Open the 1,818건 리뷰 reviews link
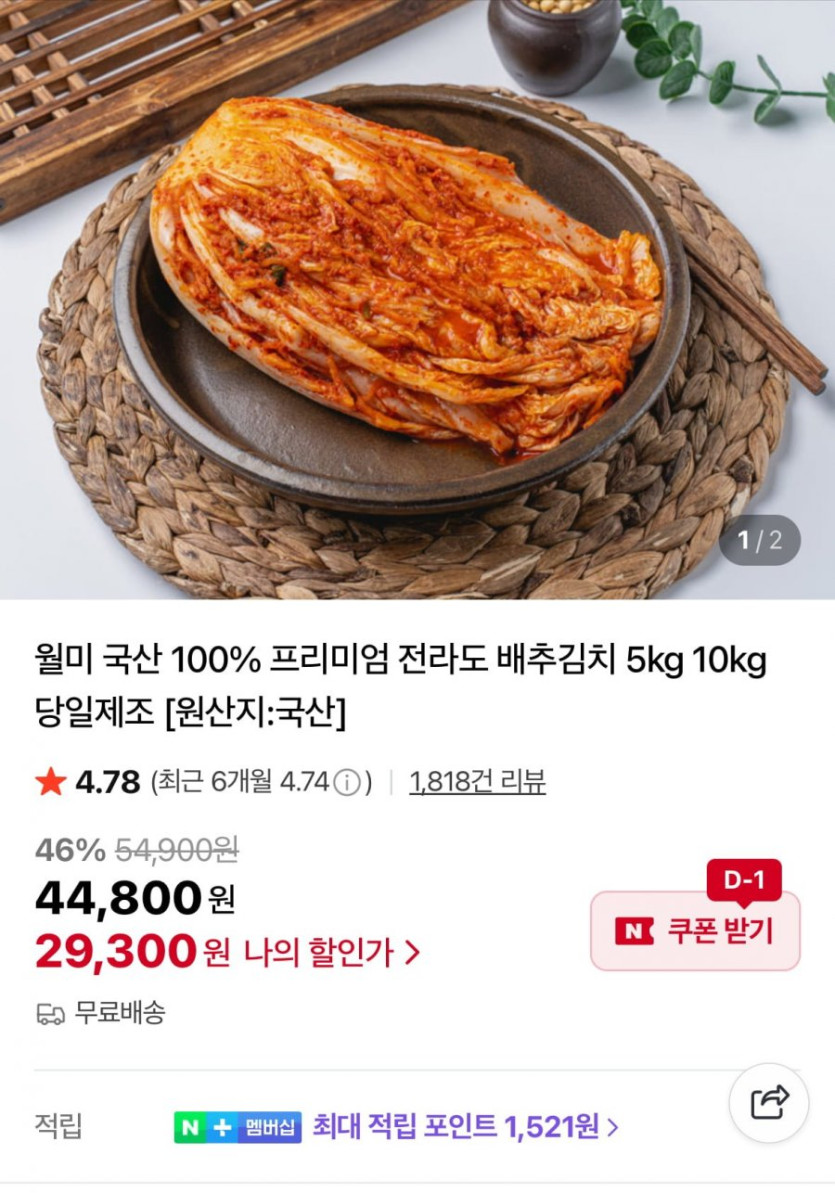 (477, 782)
